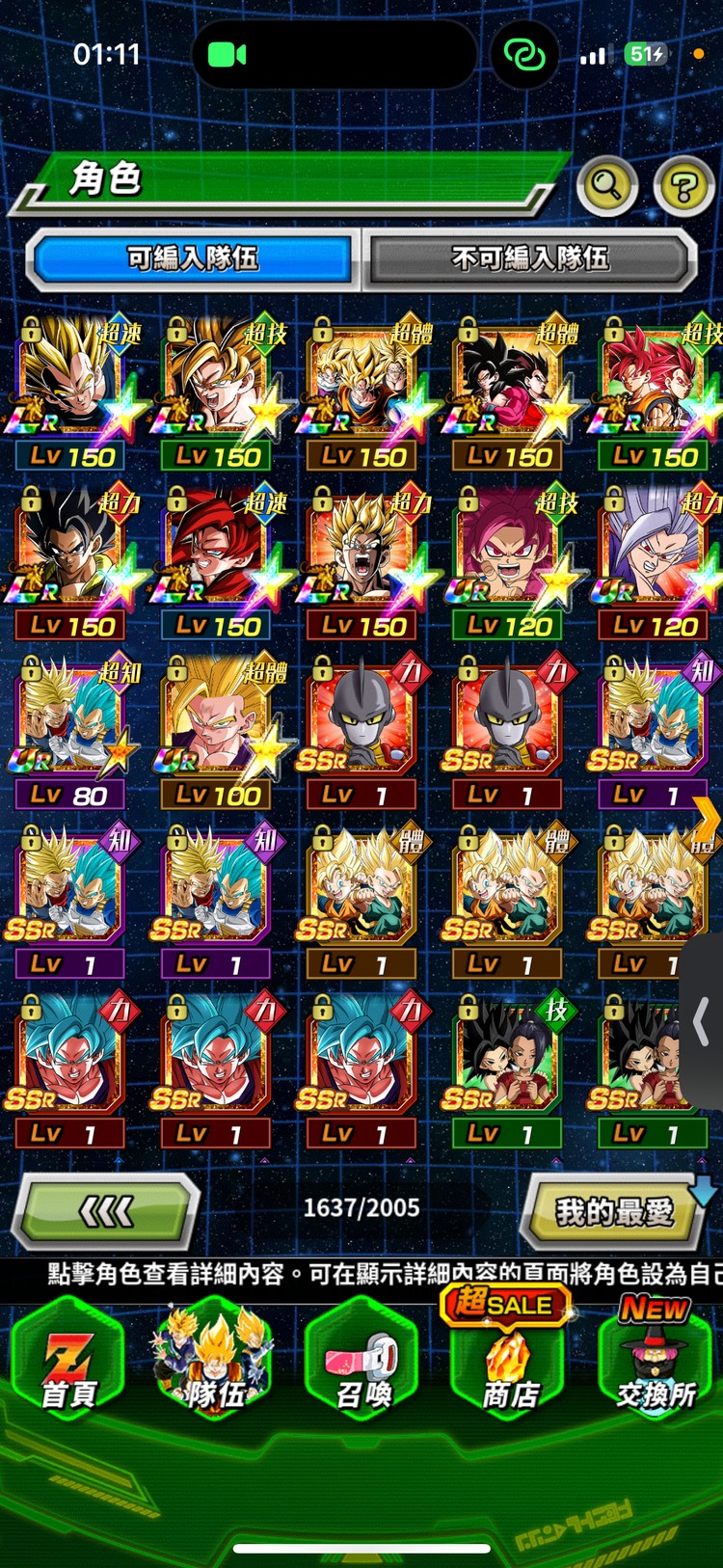723x1568 pixels.
Task: Go back with the triple-arrow button
Action: (106, 1211)
